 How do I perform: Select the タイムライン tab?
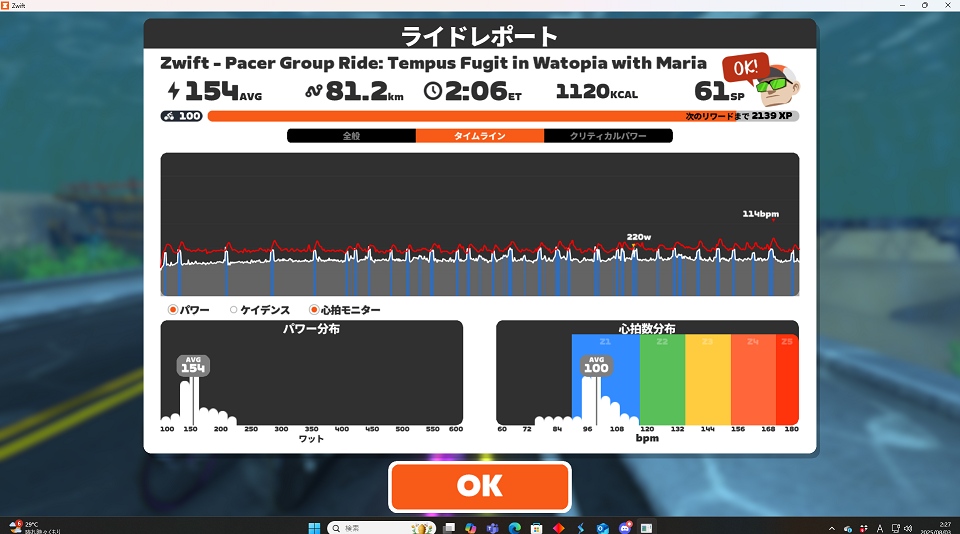tap(480, 136)
